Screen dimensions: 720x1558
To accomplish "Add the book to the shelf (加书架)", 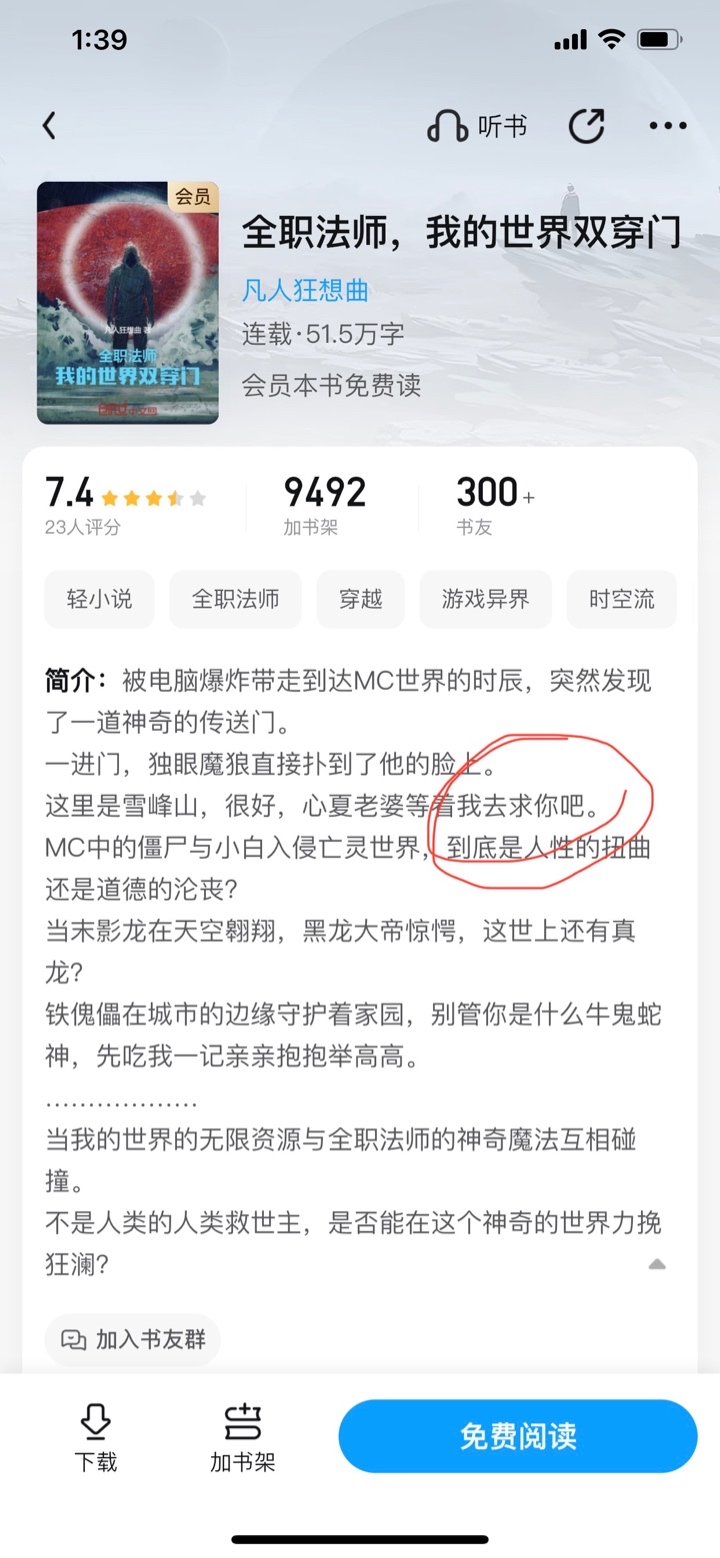I will click(x=242, y=1437).
